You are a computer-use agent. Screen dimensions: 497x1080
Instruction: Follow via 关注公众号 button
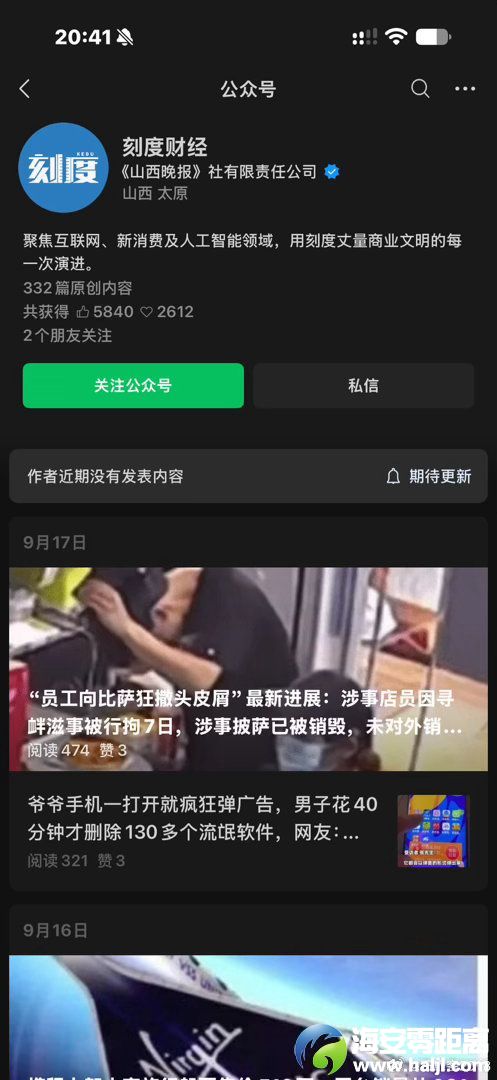133,386
